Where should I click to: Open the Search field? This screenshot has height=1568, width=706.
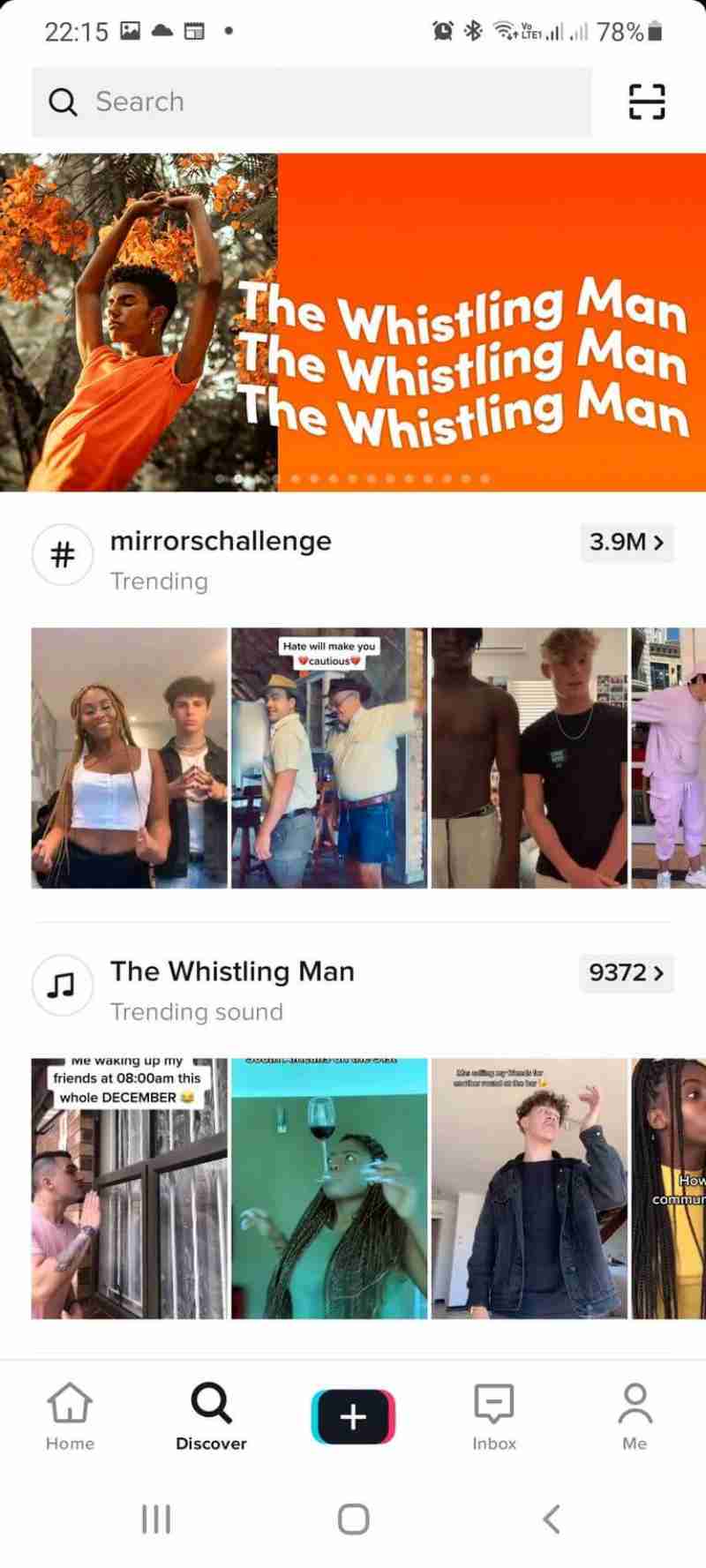[x=311, y=102]
